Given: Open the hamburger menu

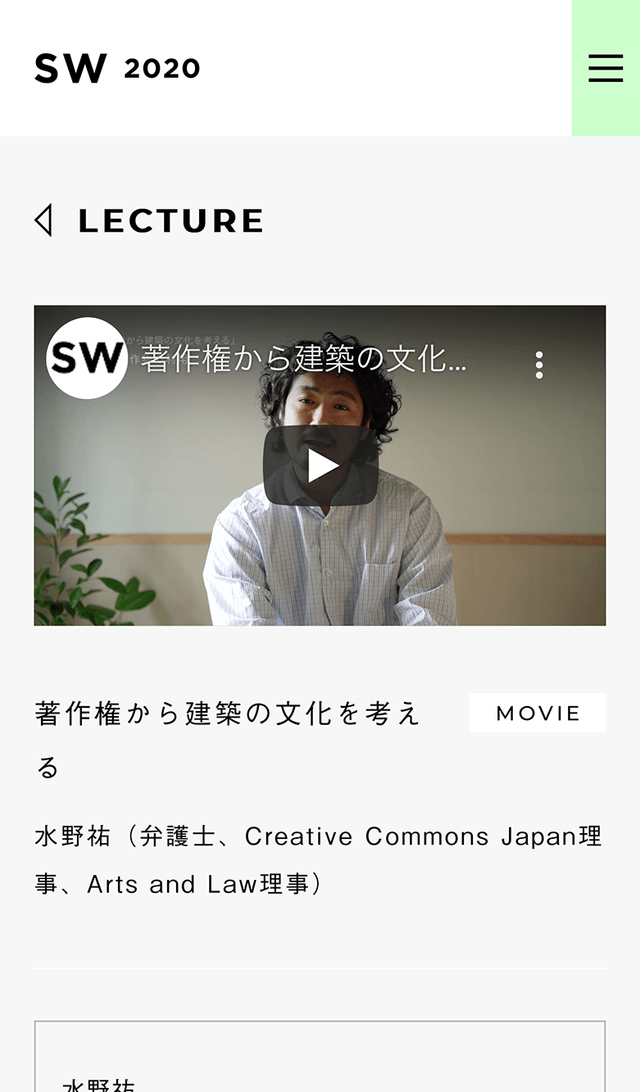Looking at the screenshot, I should tap(605, 68).
